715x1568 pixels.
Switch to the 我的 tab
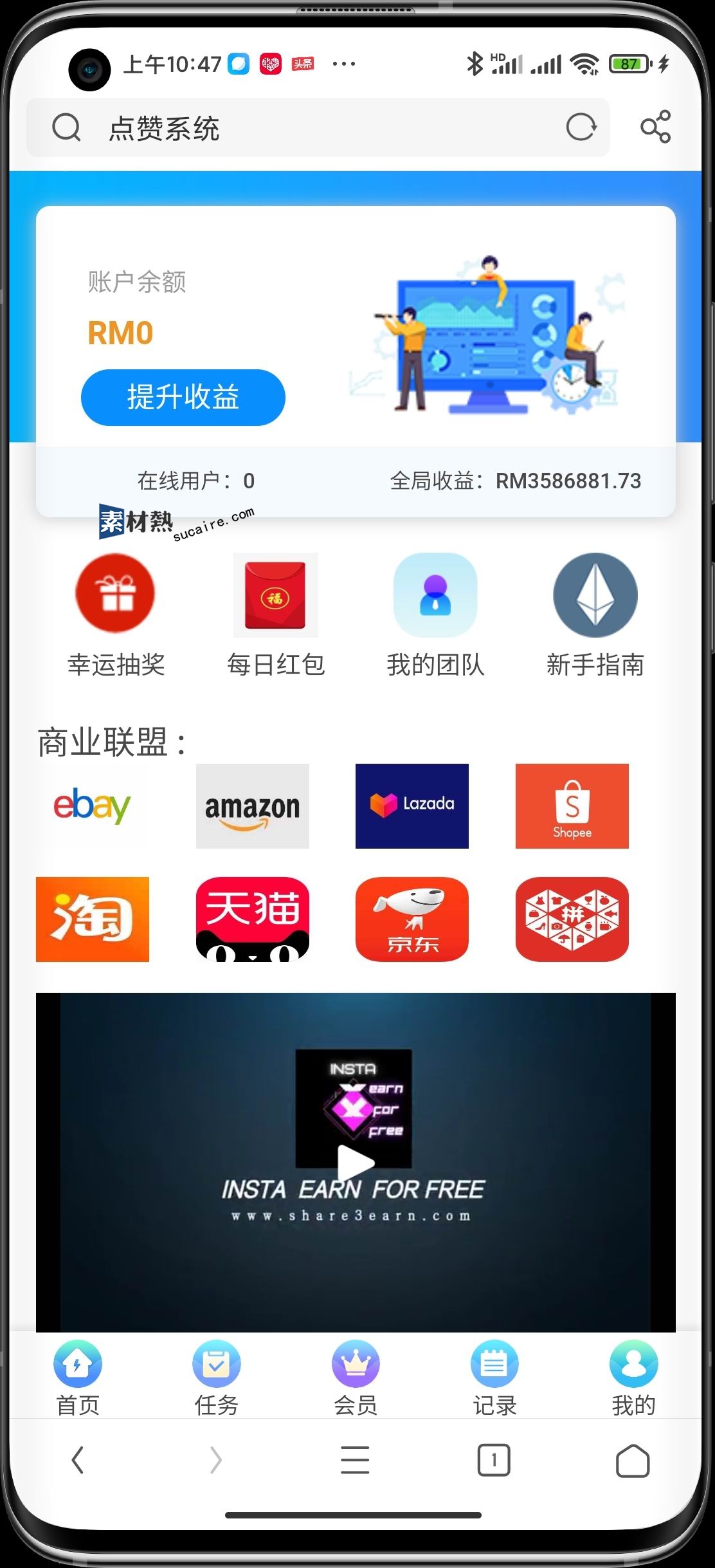tap(633, 1378)
